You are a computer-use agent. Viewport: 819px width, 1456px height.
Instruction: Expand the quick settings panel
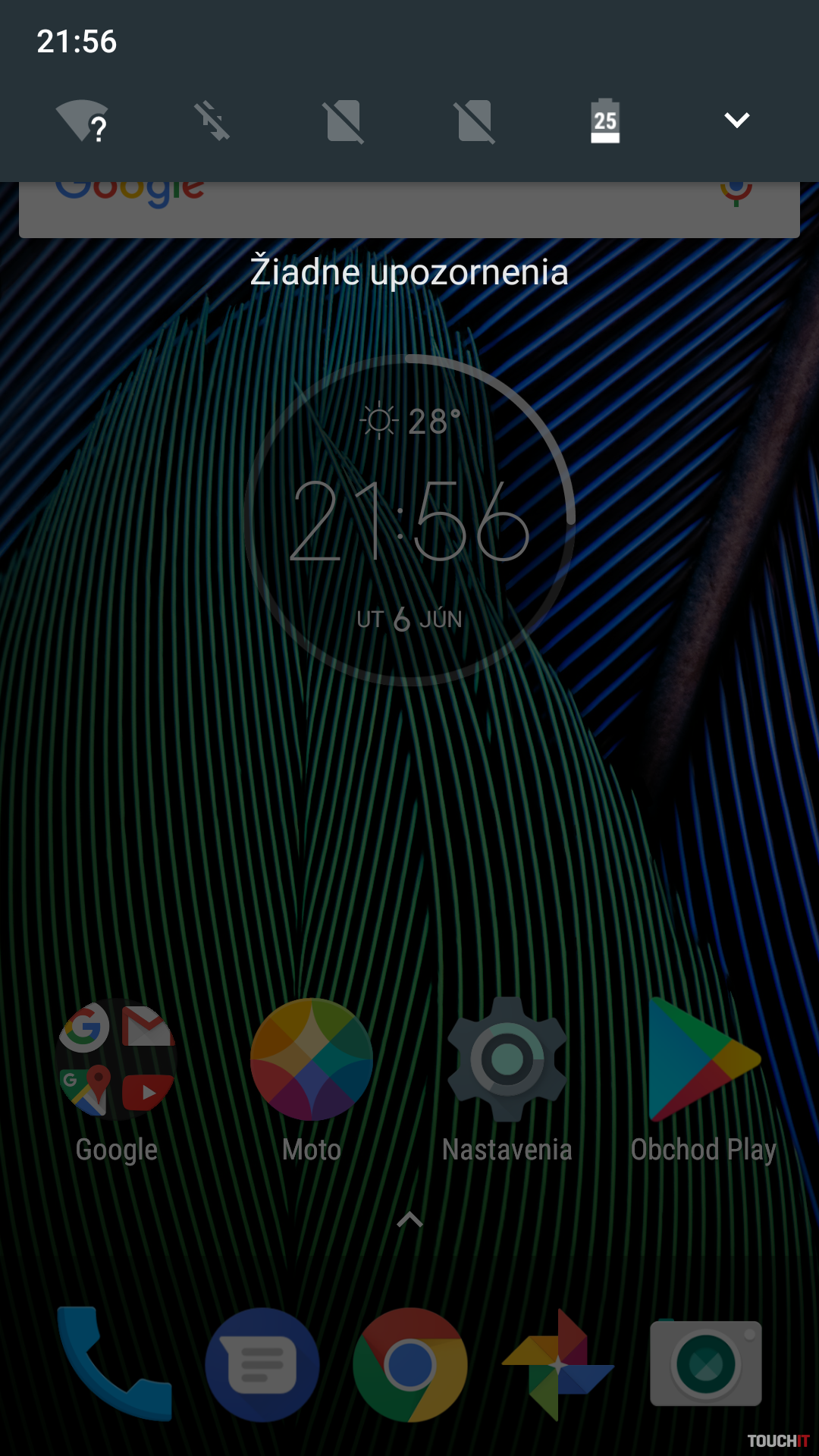(736, 120)
